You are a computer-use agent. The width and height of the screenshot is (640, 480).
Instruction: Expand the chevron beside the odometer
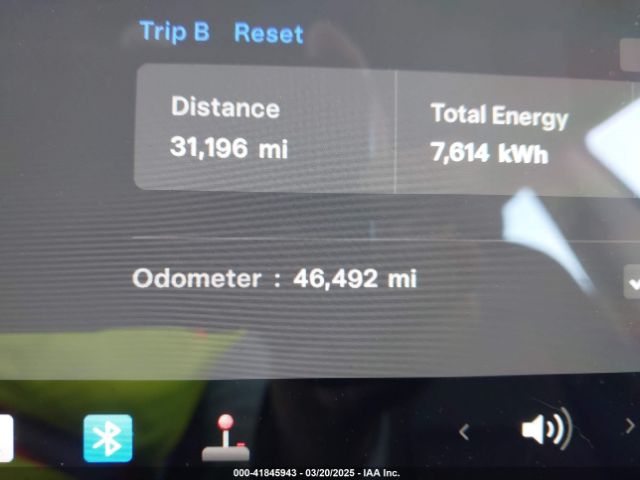click(x=632, y=282)
